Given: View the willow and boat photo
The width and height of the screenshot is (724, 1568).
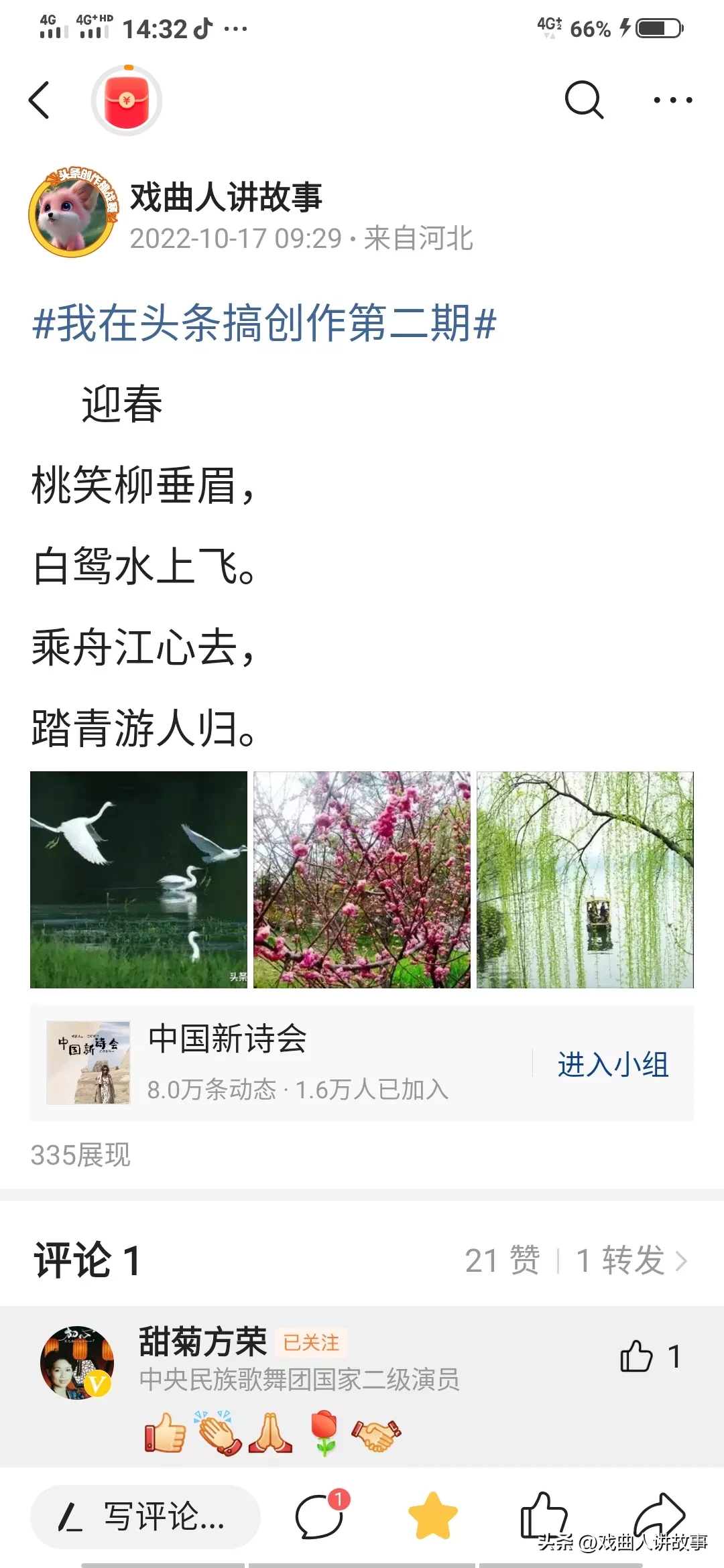Looking at the screenshot, I should pyautogui.click(x=585, y=879).
